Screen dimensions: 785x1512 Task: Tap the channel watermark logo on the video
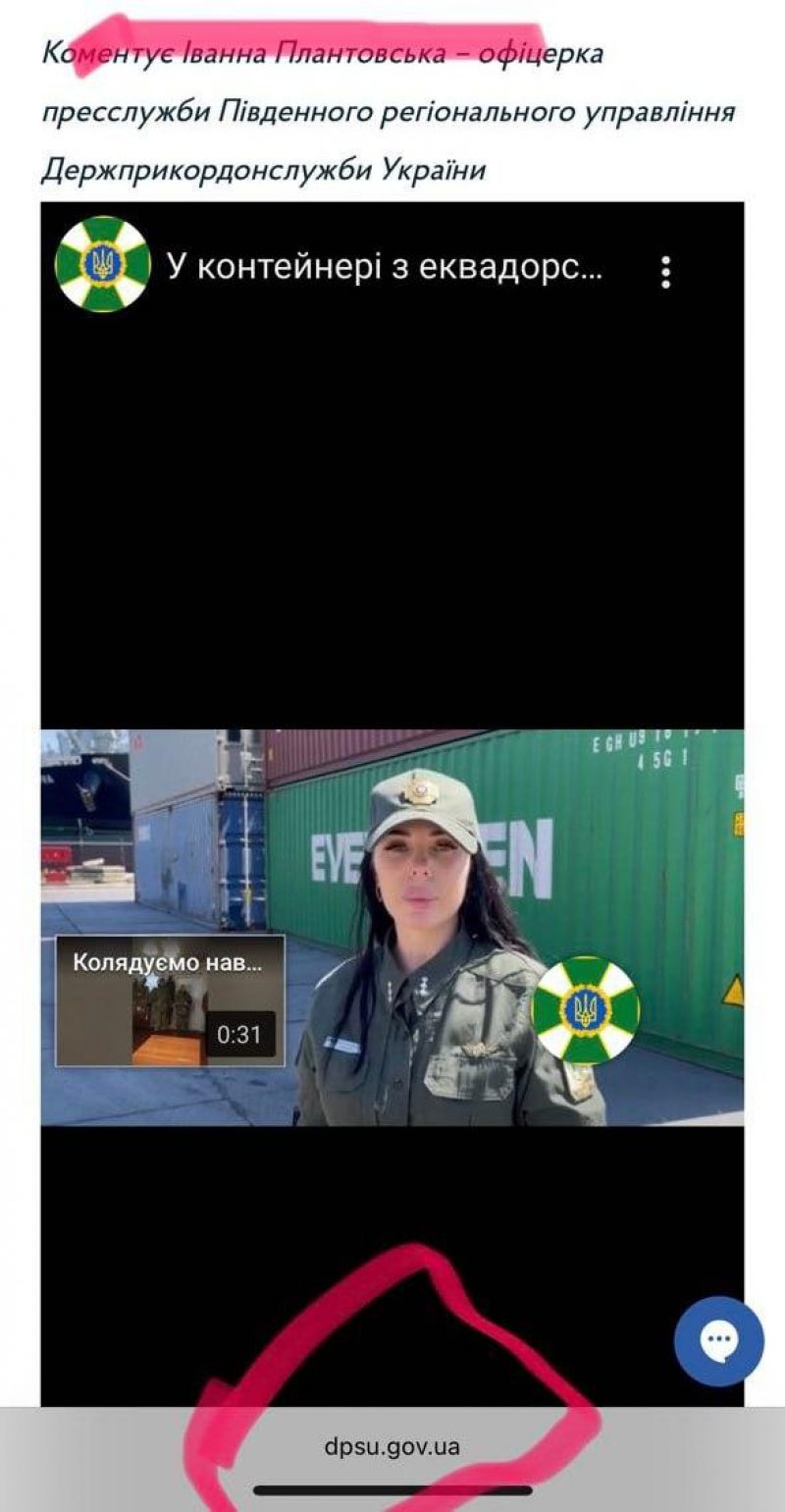click(x=586, y=1009)
